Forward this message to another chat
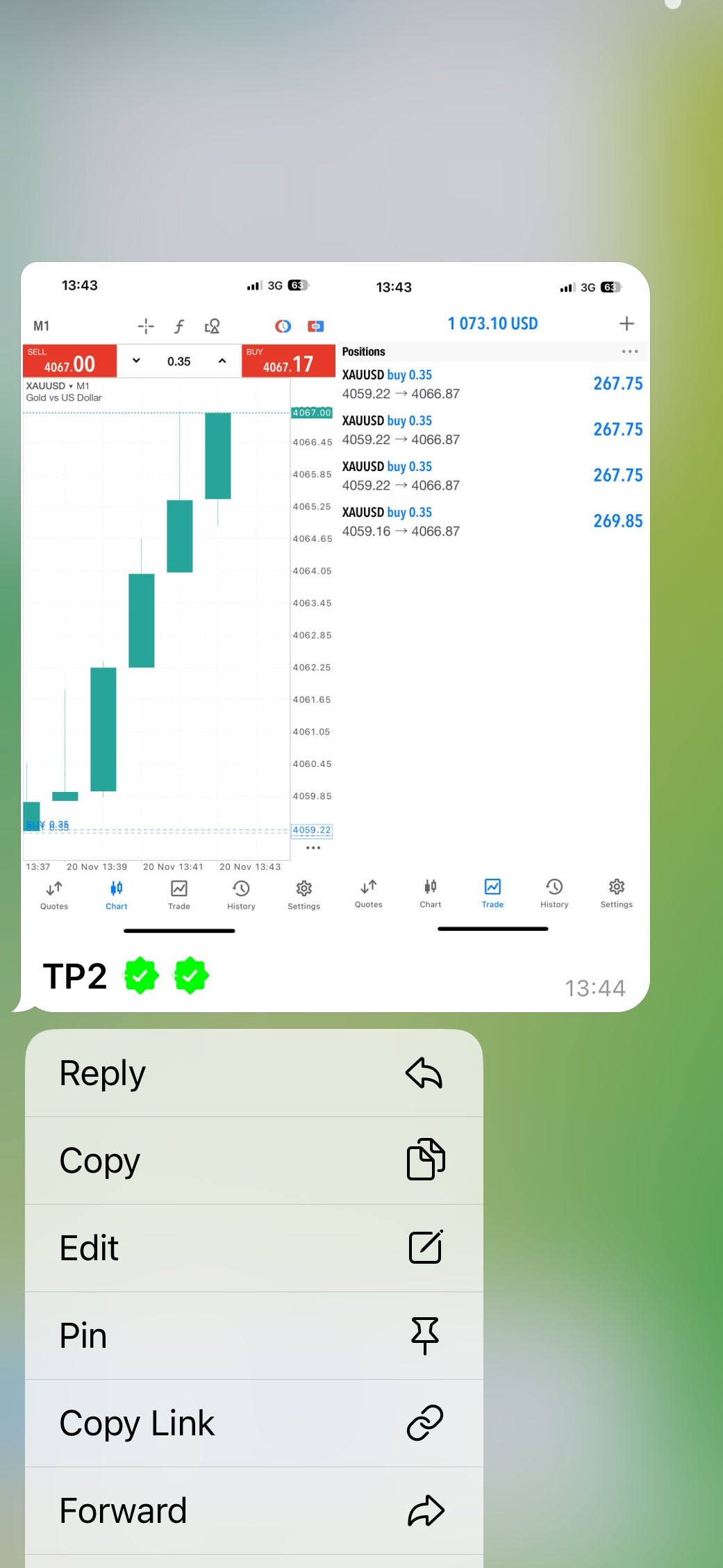The height and width of the screenshot is (1568, 723). tap(254, 1511)
